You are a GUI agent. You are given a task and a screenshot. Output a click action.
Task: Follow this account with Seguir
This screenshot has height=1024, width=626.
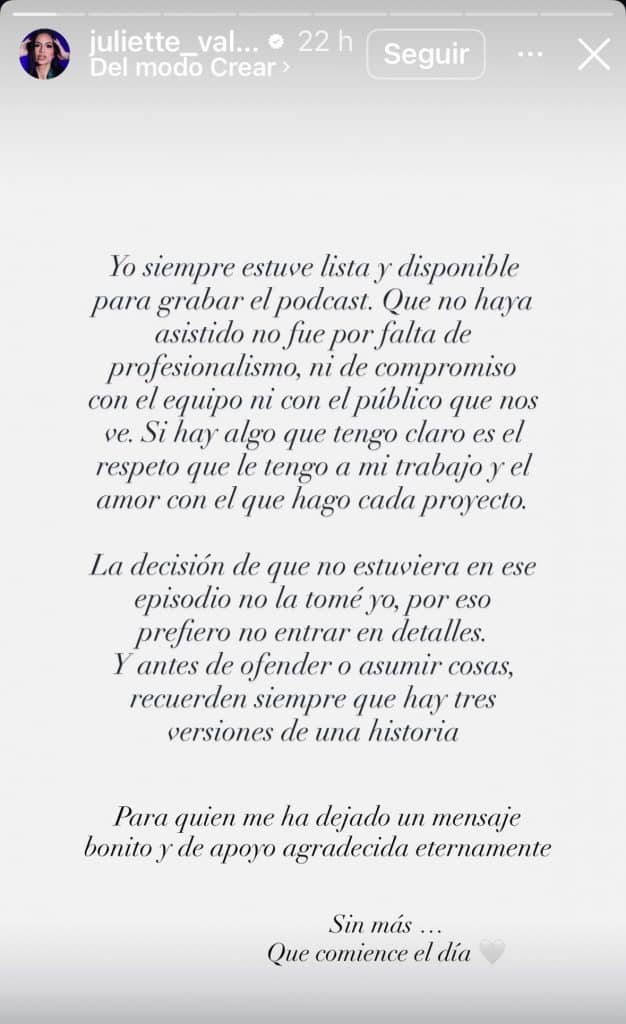(425, 54)
